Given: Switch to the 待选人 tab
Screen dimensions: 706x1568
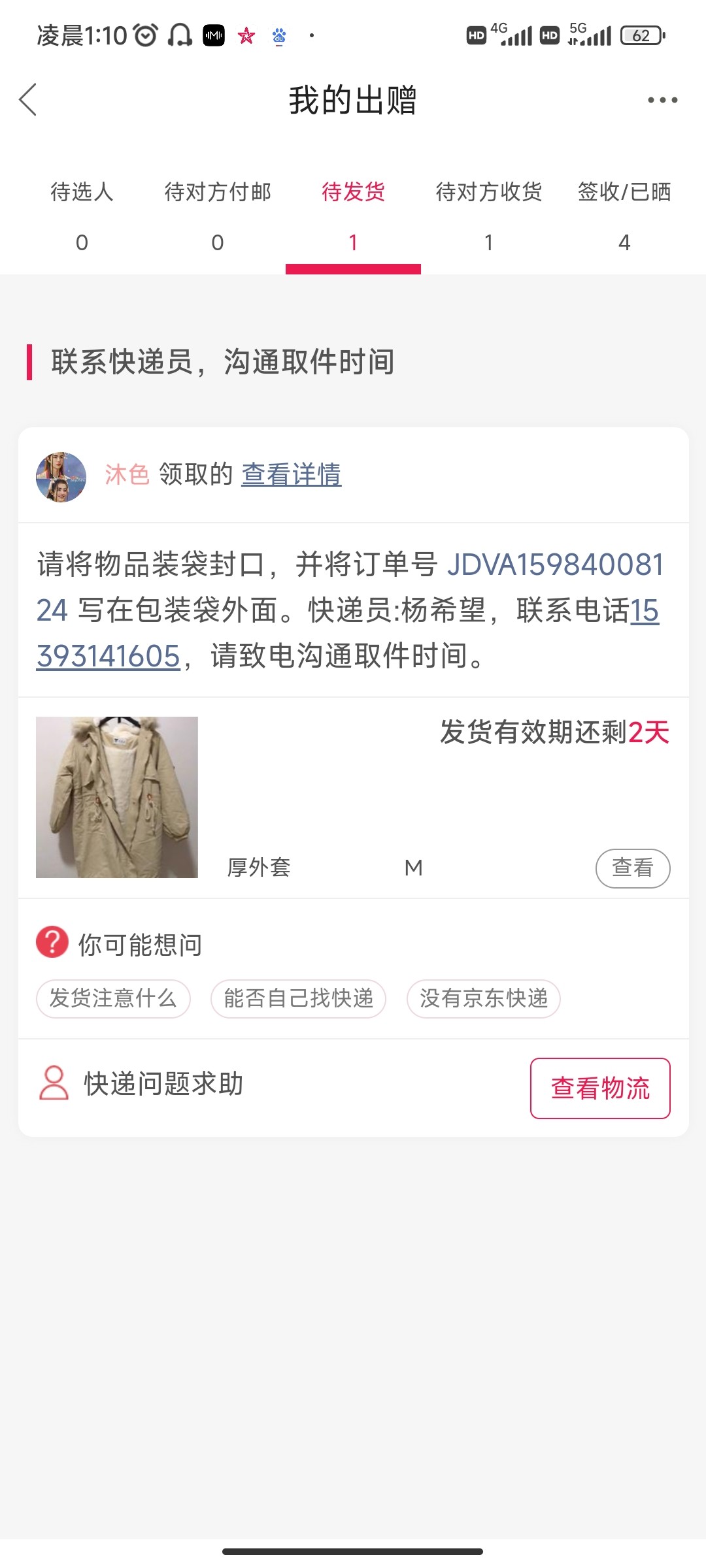Looking at the screenshot, I should click(x=82, y=216).
